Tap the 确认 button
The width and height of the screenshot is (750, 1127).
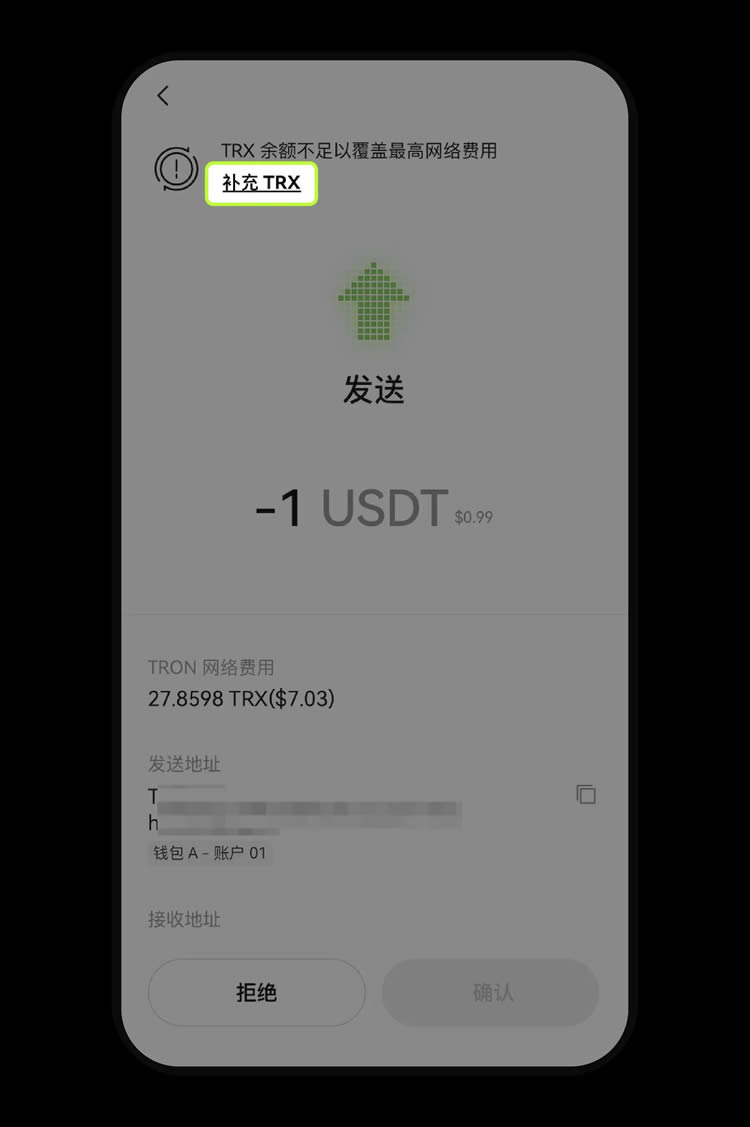tap(491, 993)
